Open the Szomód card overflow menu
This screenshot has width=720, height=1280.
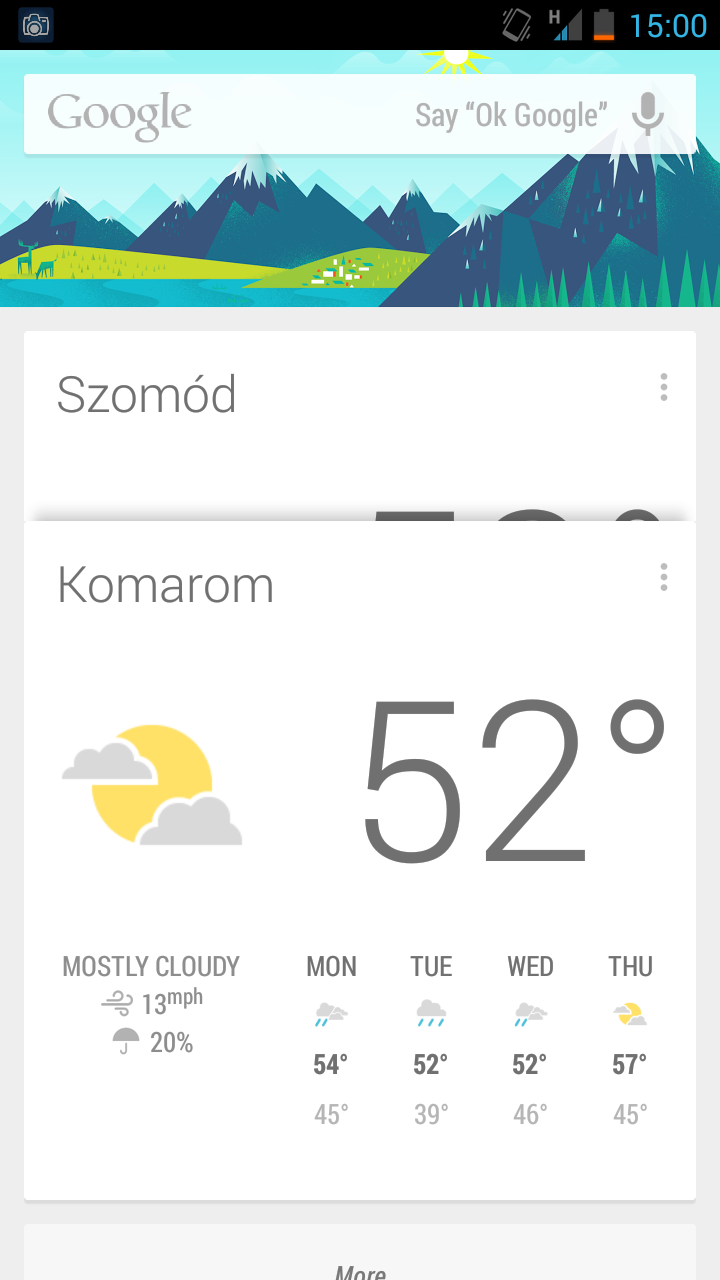[664, 387]
